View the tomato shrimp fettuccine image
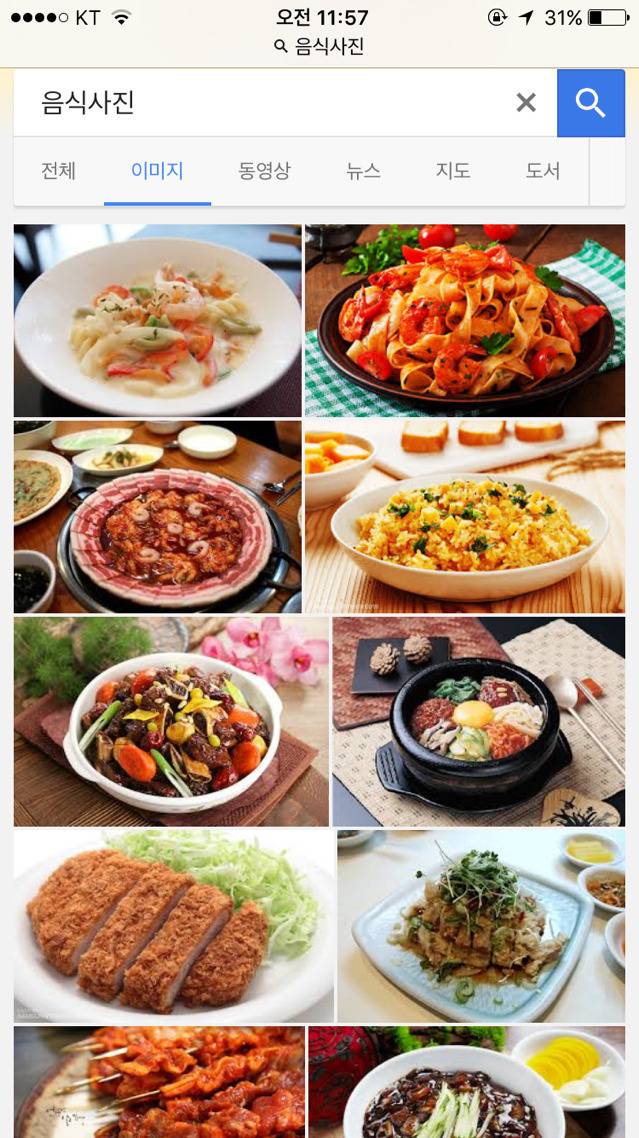The height and width of the screenshot is (1138, 639). tap(465, 320)
